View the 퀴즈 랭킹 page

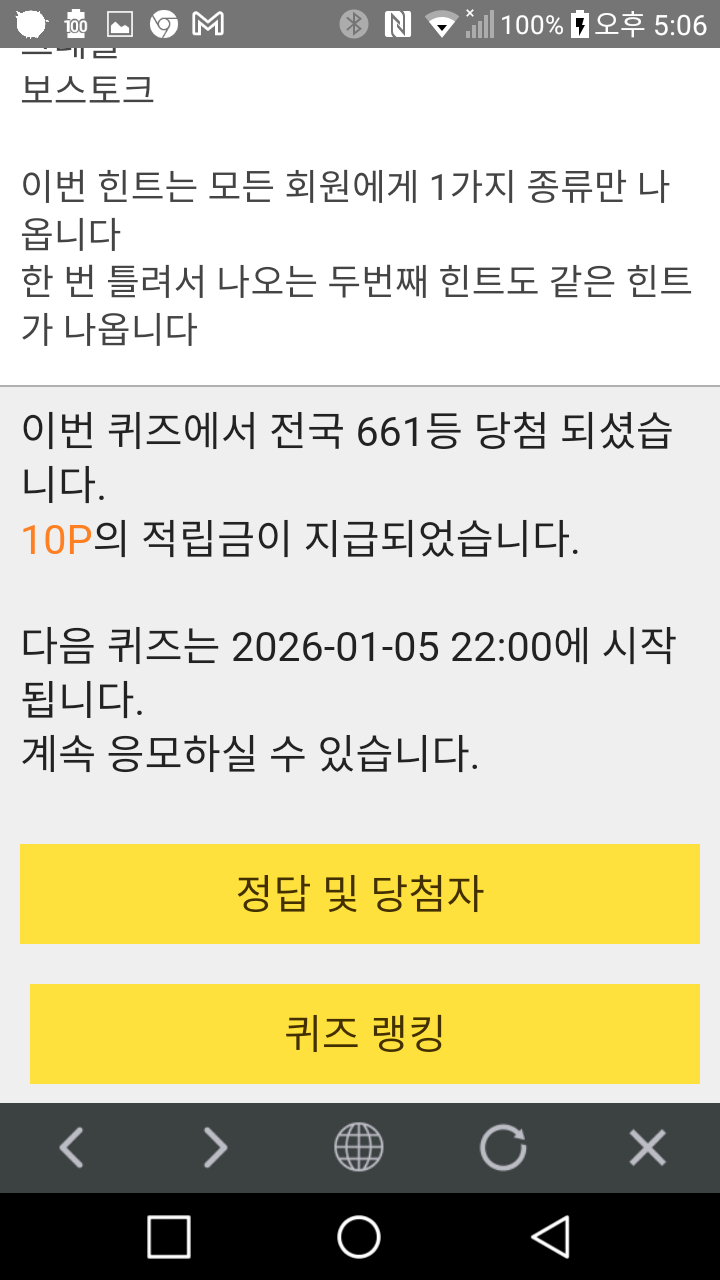(364, 1033)
